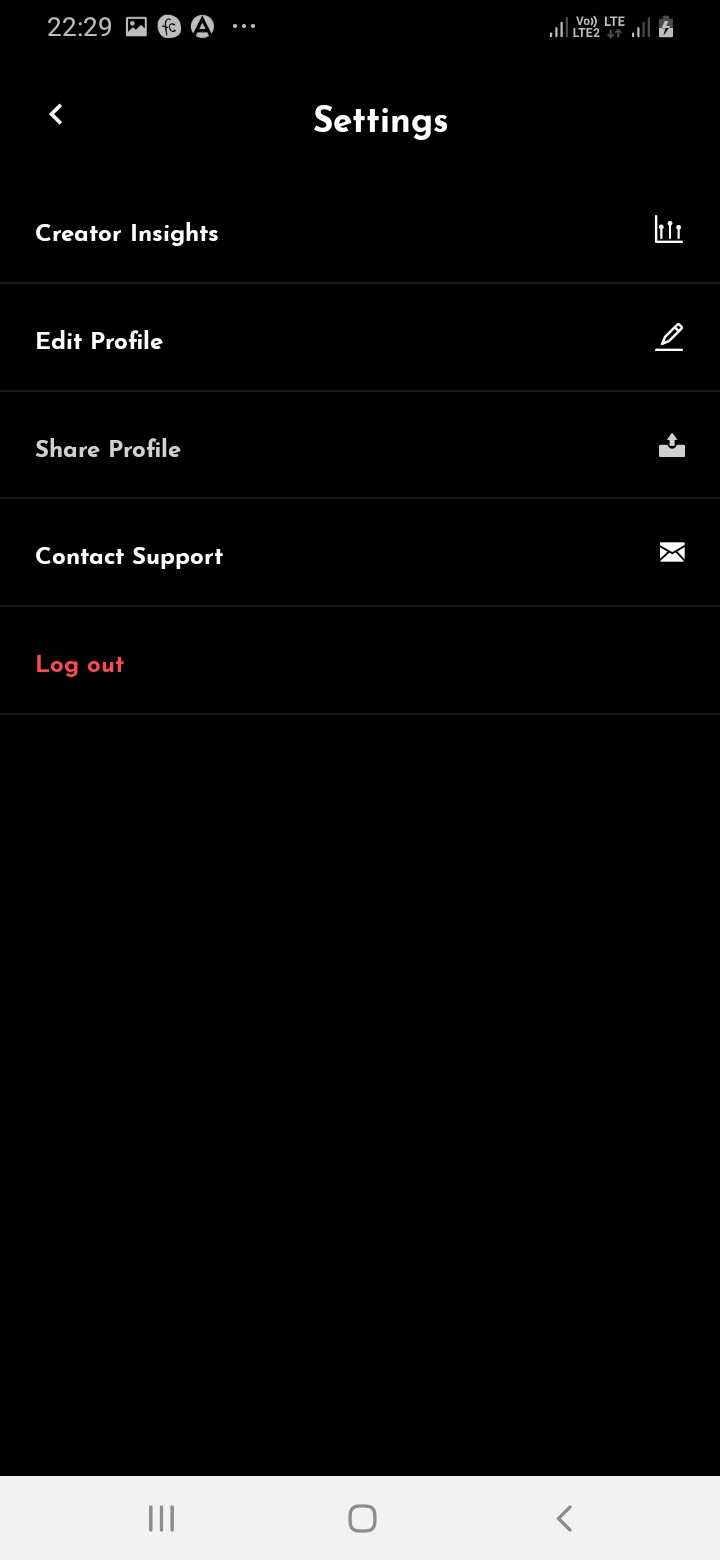Select the Creator Insights menu row
The height and width of the screenshot is (1560, 720).
(127, 233)
